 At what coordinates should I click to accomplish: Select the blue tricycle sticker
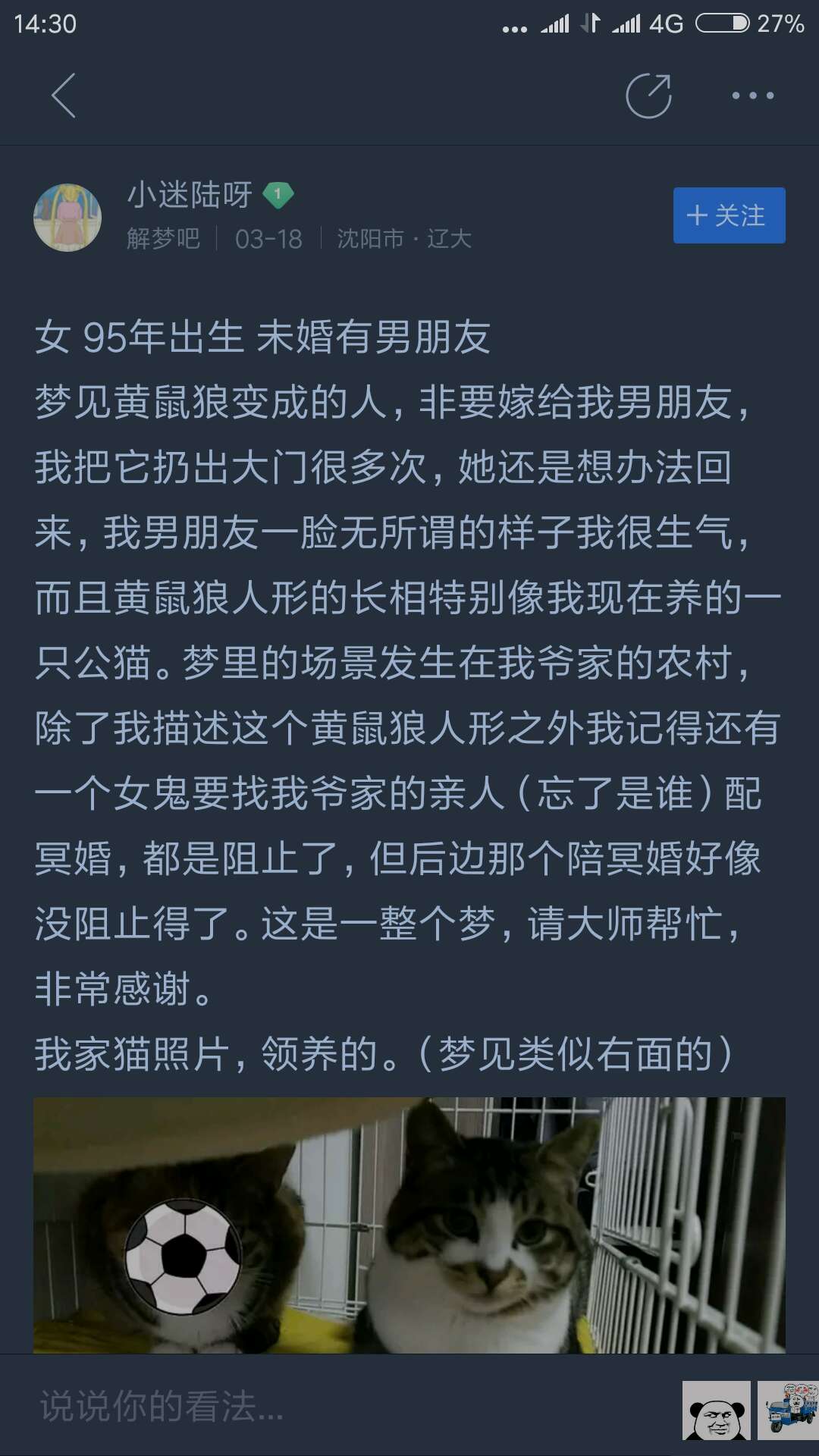pyautogui.click(x=790, y=1410)
